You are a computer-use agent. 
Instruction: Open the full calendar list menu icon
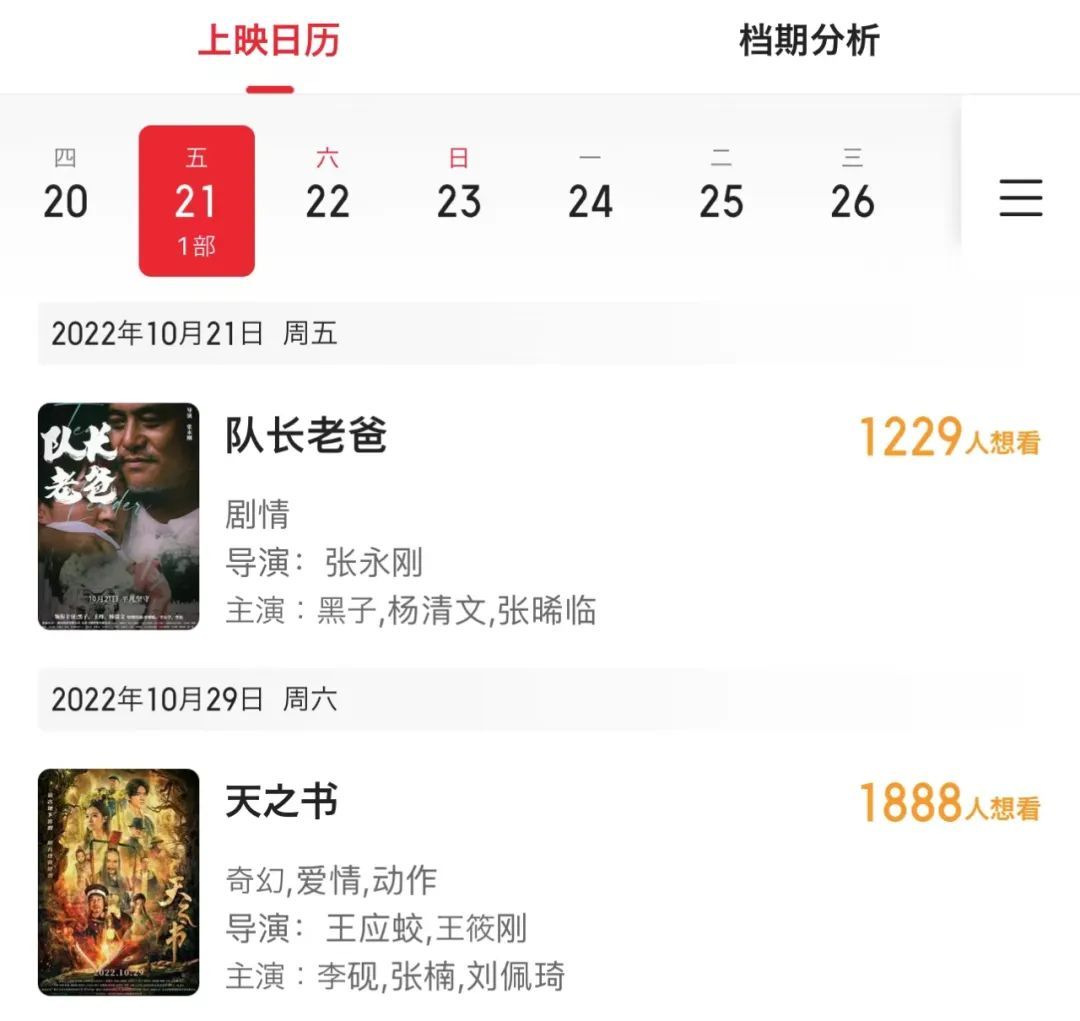pyautogui.click(x=1021, y=198)
